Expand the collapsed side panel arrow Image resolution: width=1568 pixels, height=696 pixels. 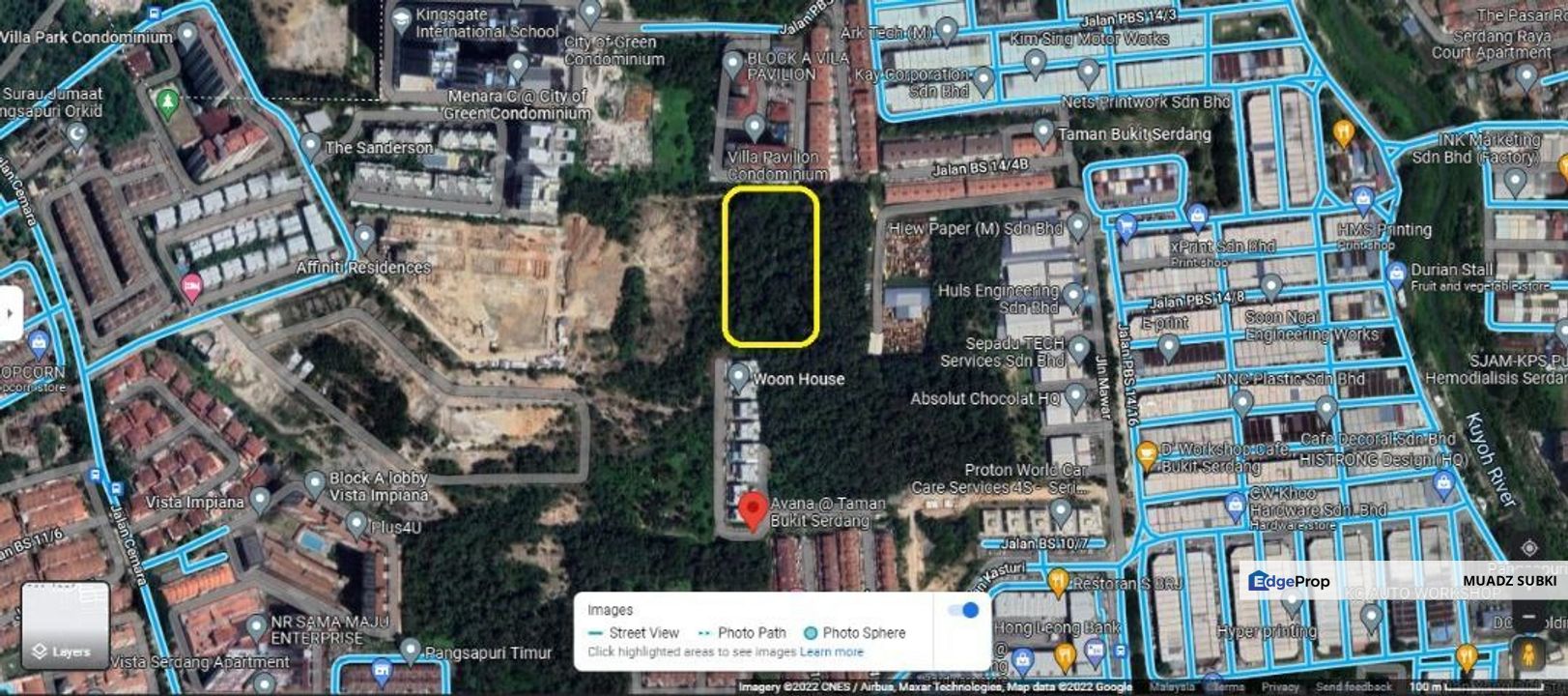[x=10, y=313]
